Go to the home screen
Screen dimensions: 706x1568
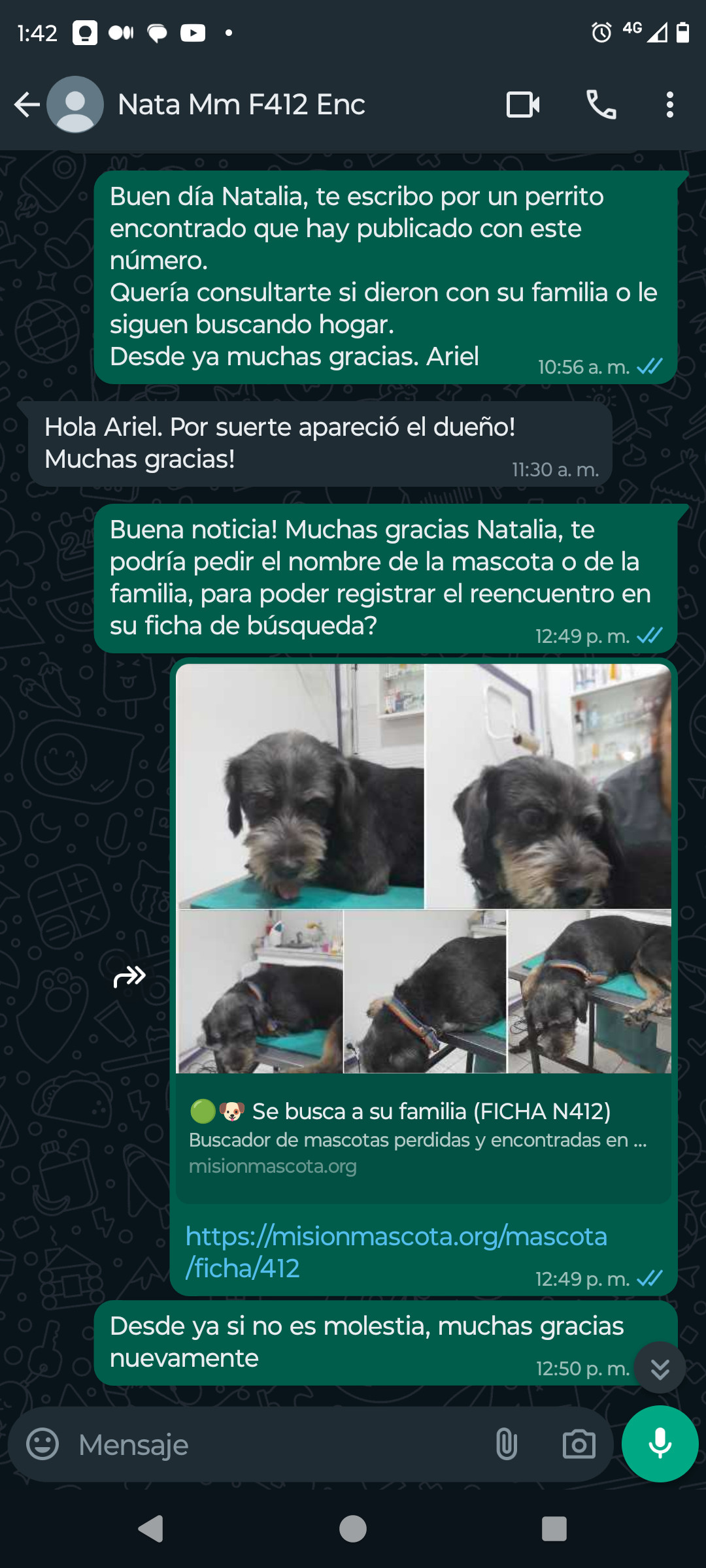tap(353, 1529)
